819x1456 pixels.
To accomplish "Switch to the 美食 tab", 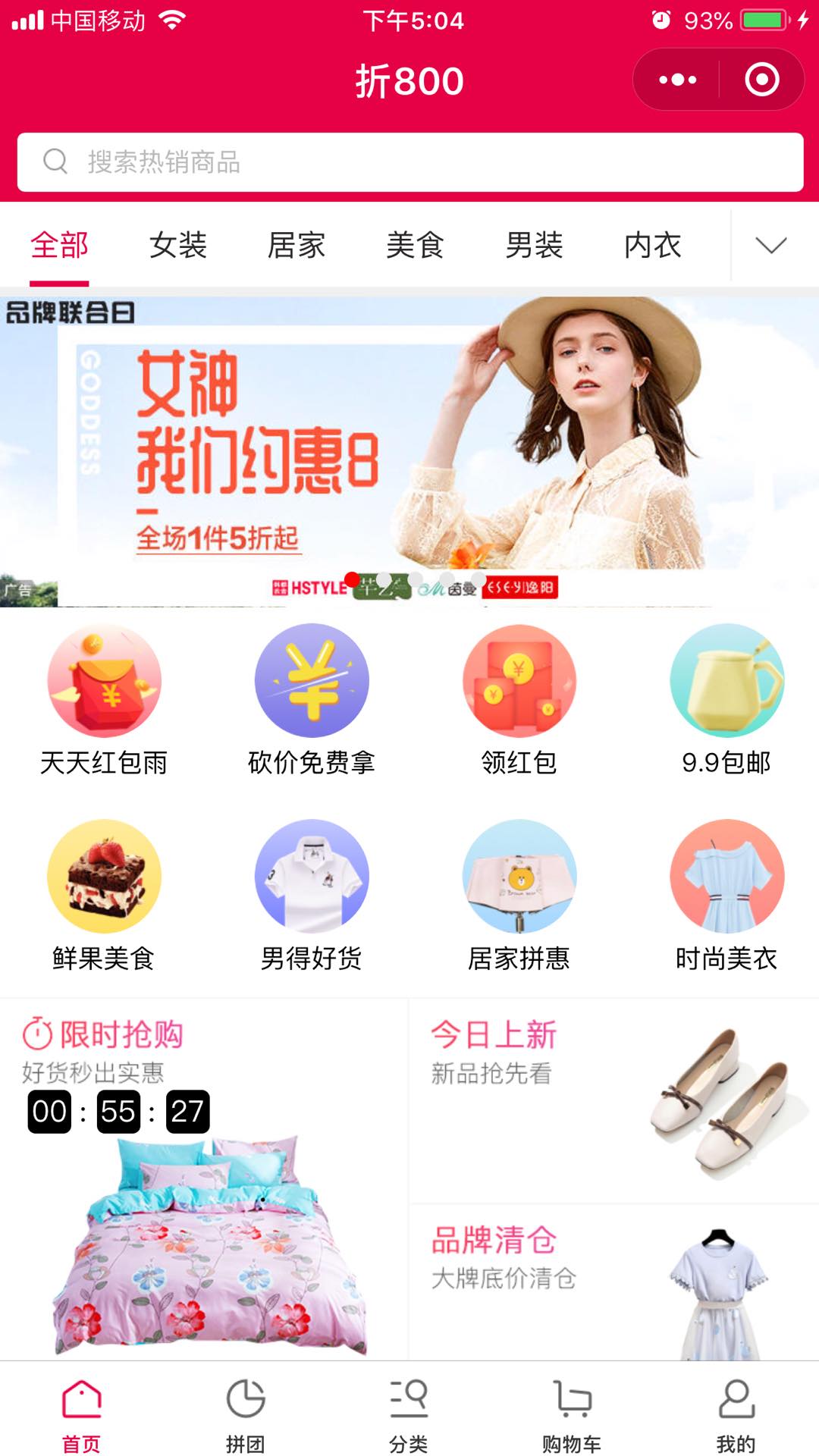I will pyautogui.click(x=415, y=245).
